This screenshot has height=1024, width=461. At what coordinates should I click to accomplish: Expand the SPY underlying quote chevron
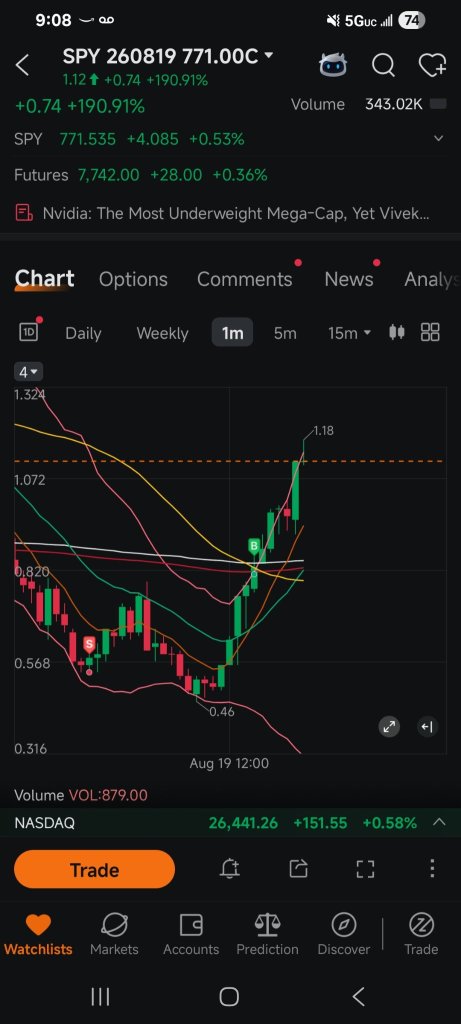pyautogui.click(x=439, y=138)
